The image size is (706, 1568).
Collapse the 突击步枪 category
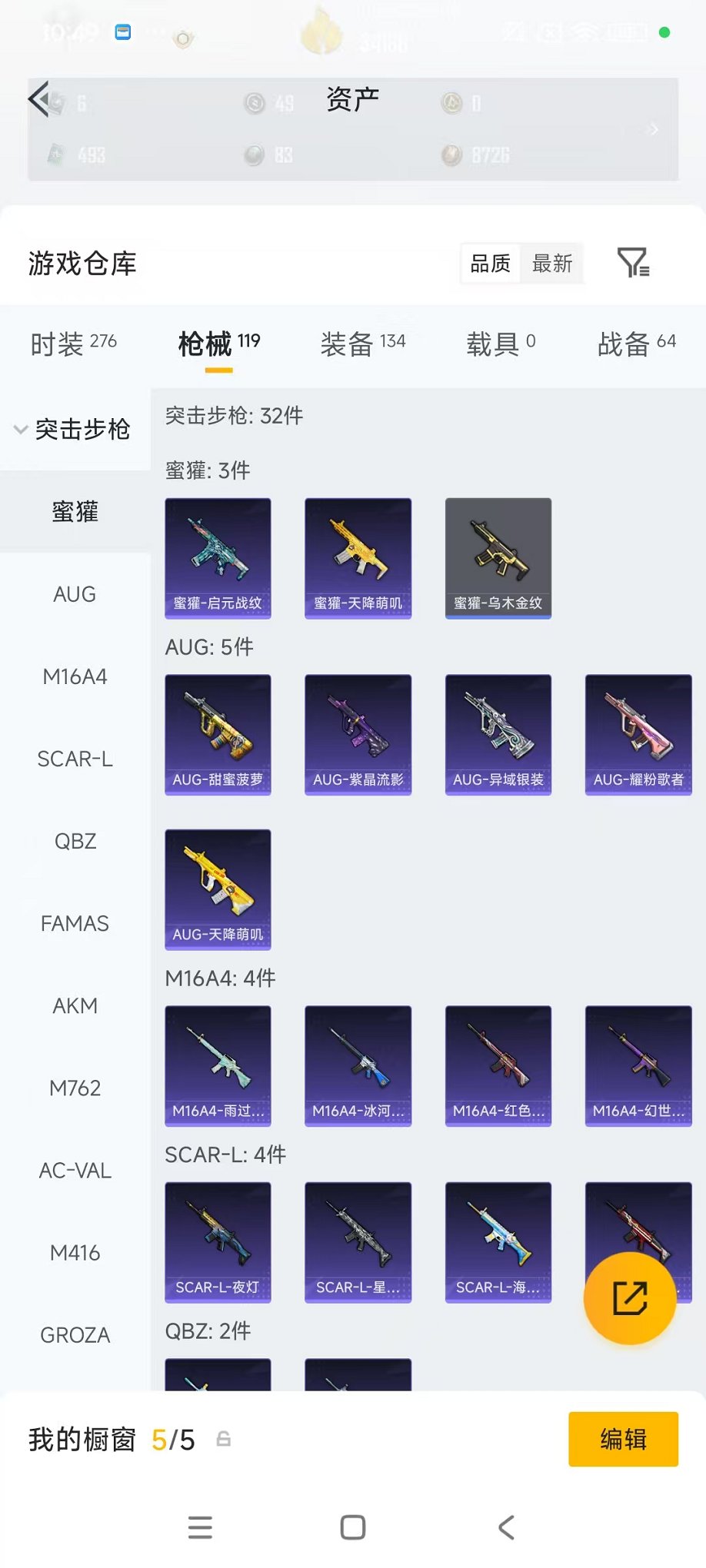(73, 429)
